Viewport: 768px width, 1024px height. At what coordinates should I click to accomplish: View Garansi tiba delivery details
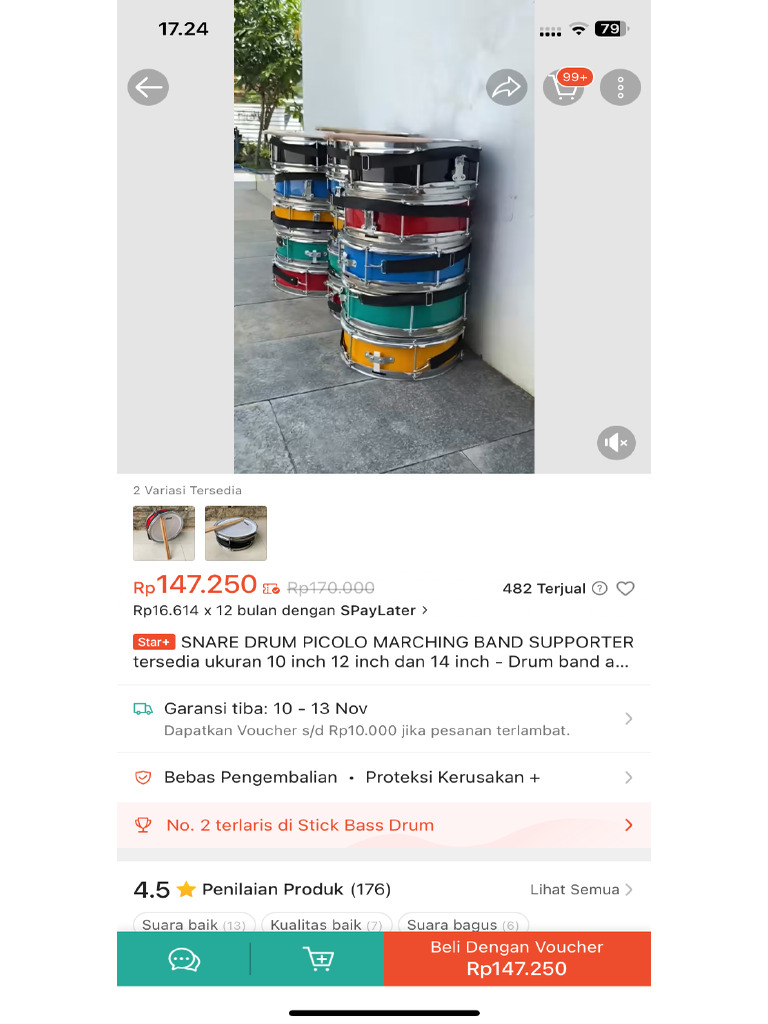[384, 718]
